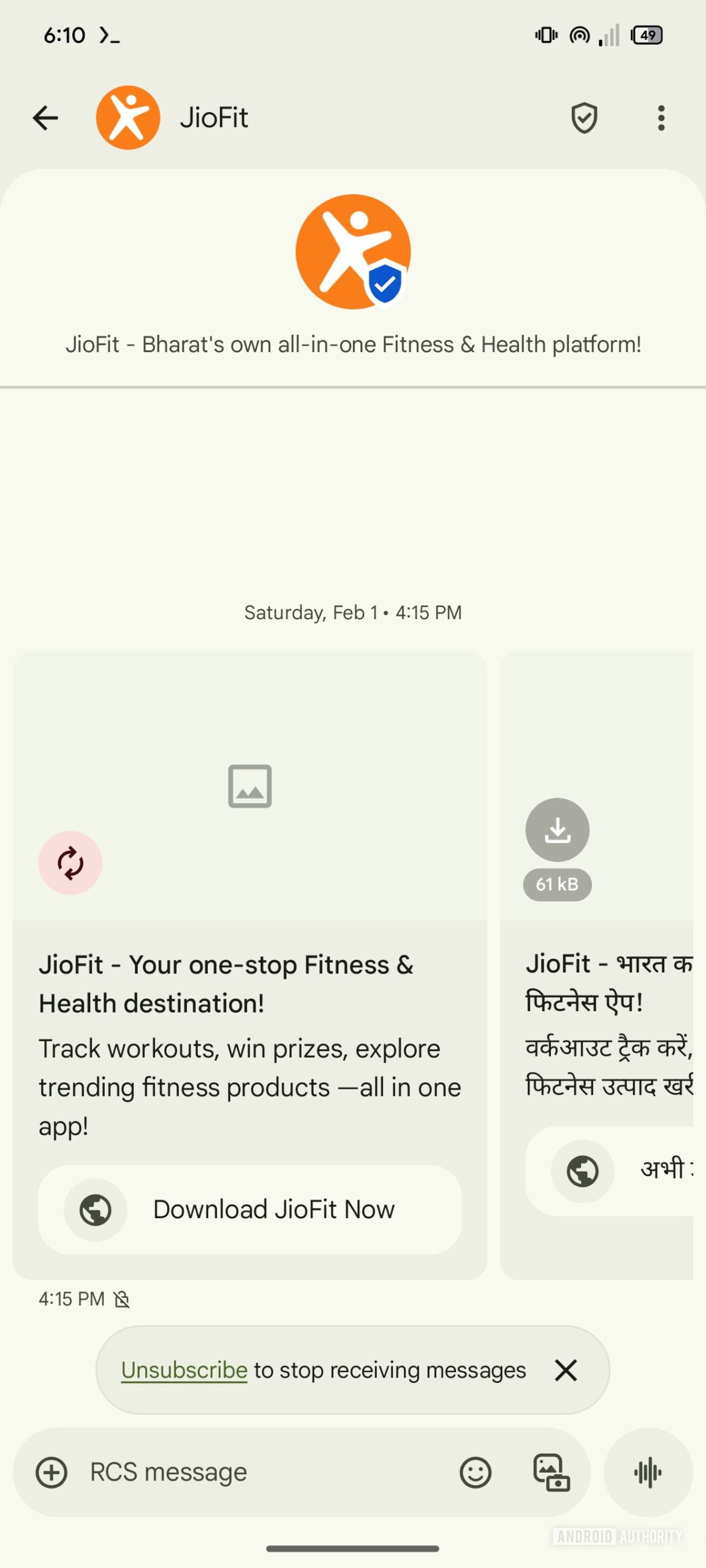706x1568 pixels.
Task: Go back to the conversations list
Action: [45, 118]
